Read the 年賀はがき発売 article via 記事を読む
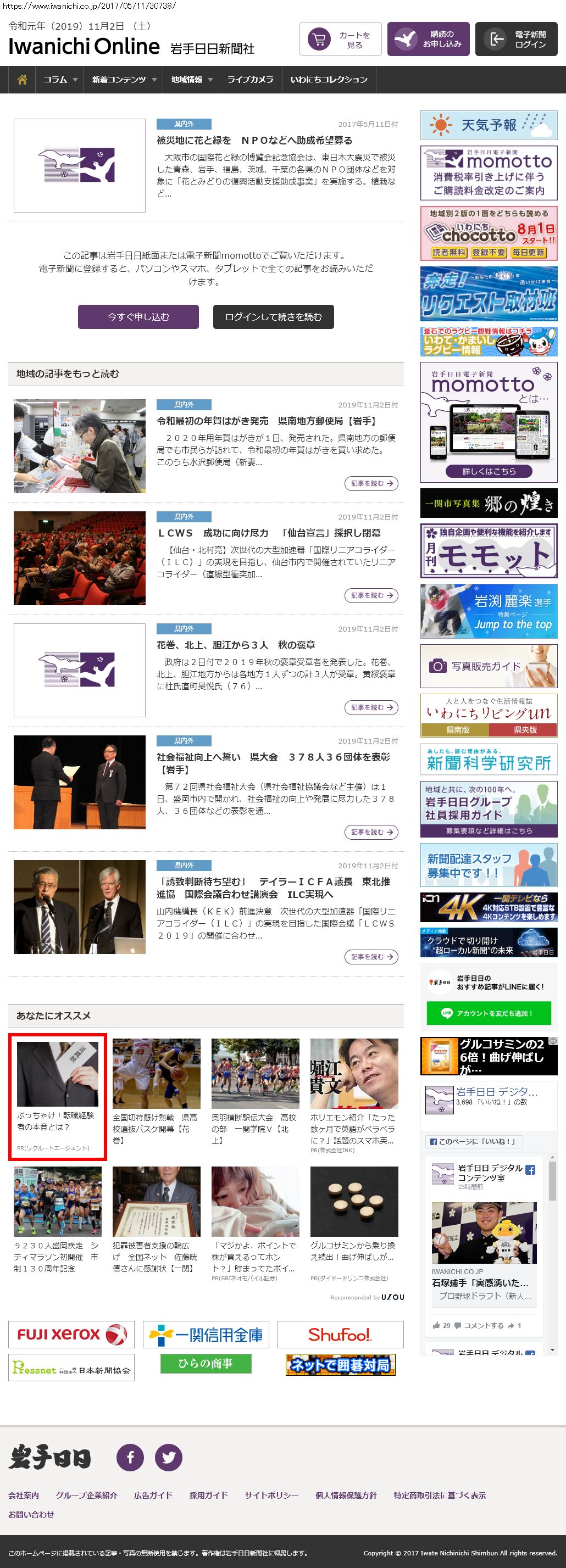Viewport: 566px width, 1568px height. tap(371, 483)
